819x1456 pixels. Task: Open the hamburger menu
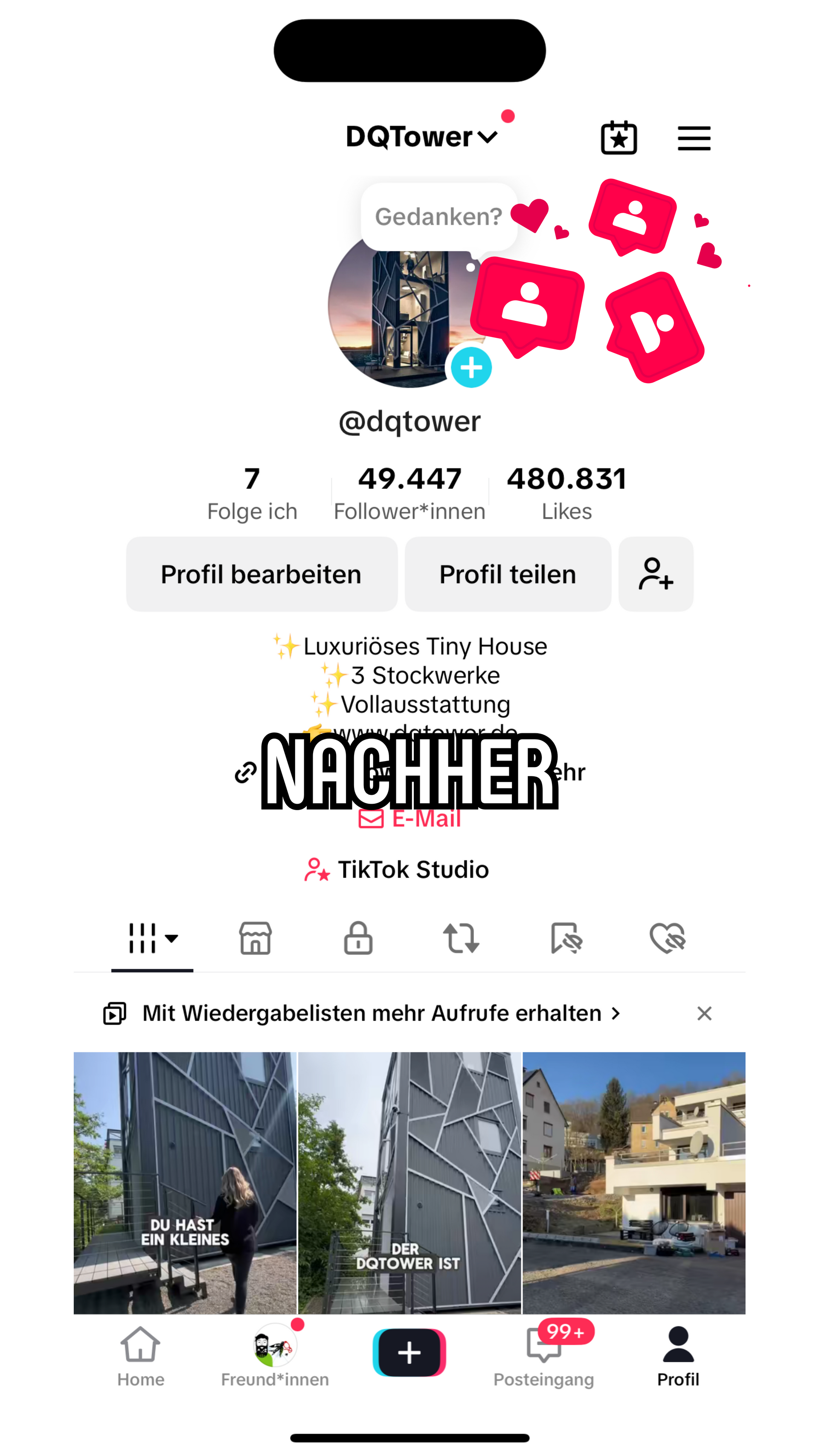(x=694, y=139)
